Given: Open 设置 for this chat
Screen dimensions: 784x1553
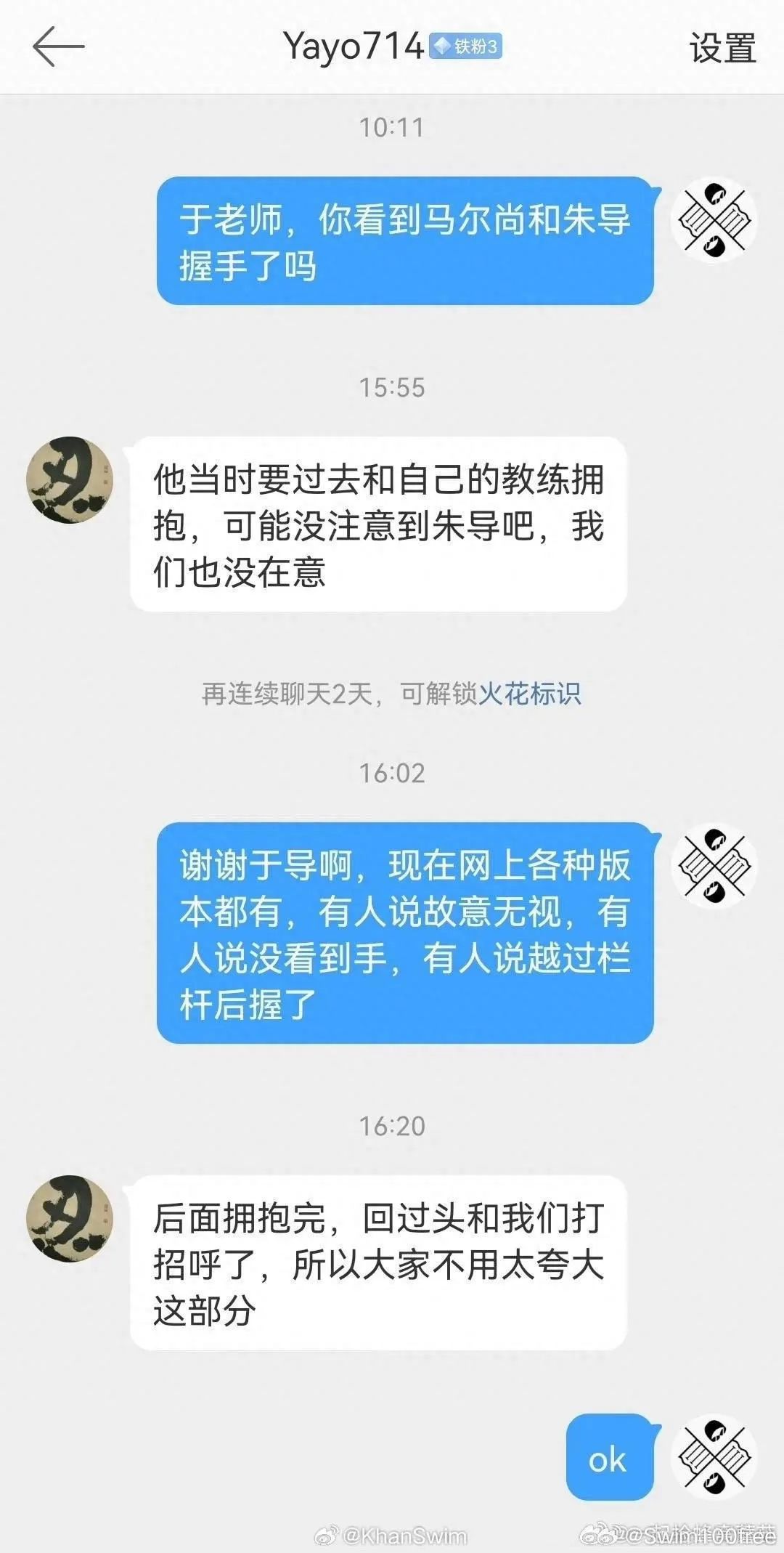Looking at the screenshot, I should point(722,49).
